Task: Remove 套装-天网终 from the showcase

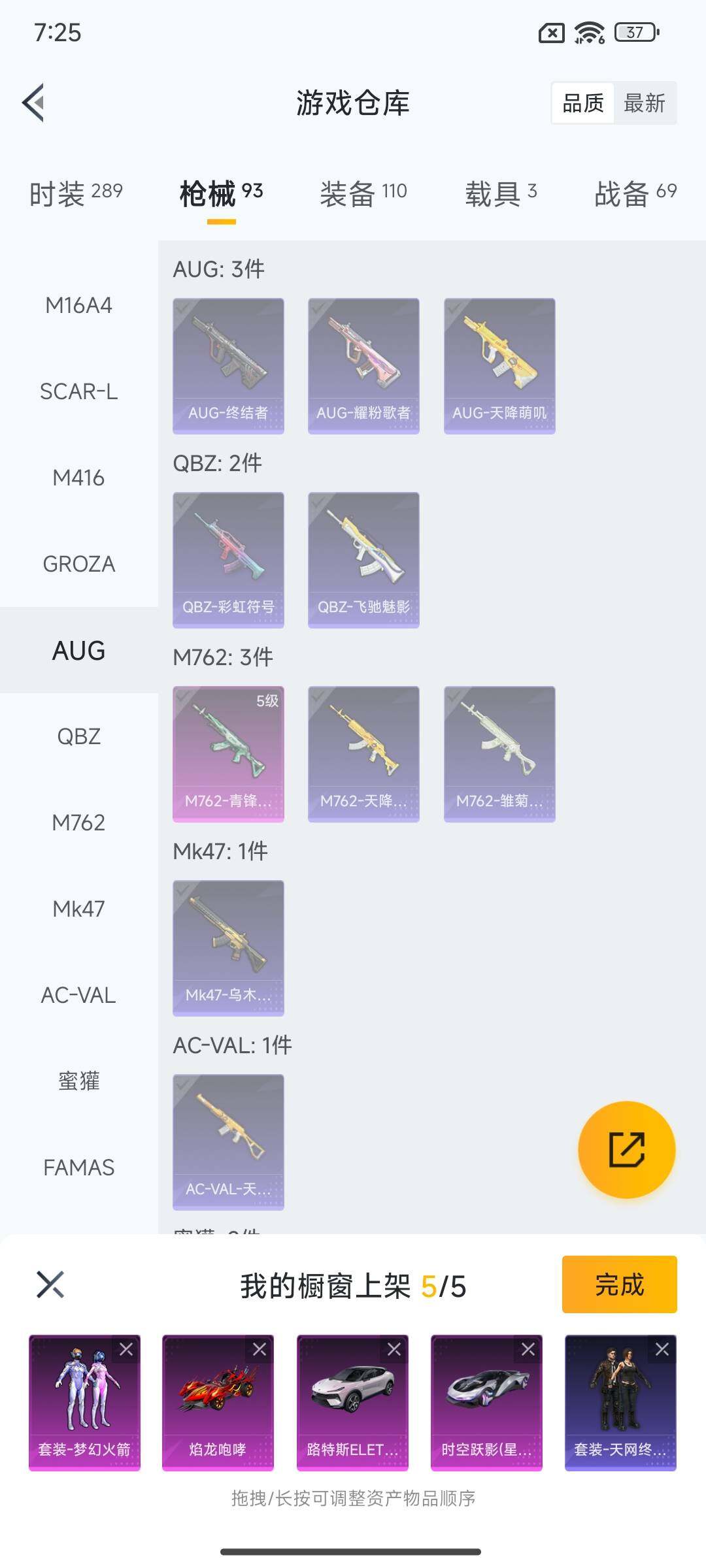Action: [662, 1349]
